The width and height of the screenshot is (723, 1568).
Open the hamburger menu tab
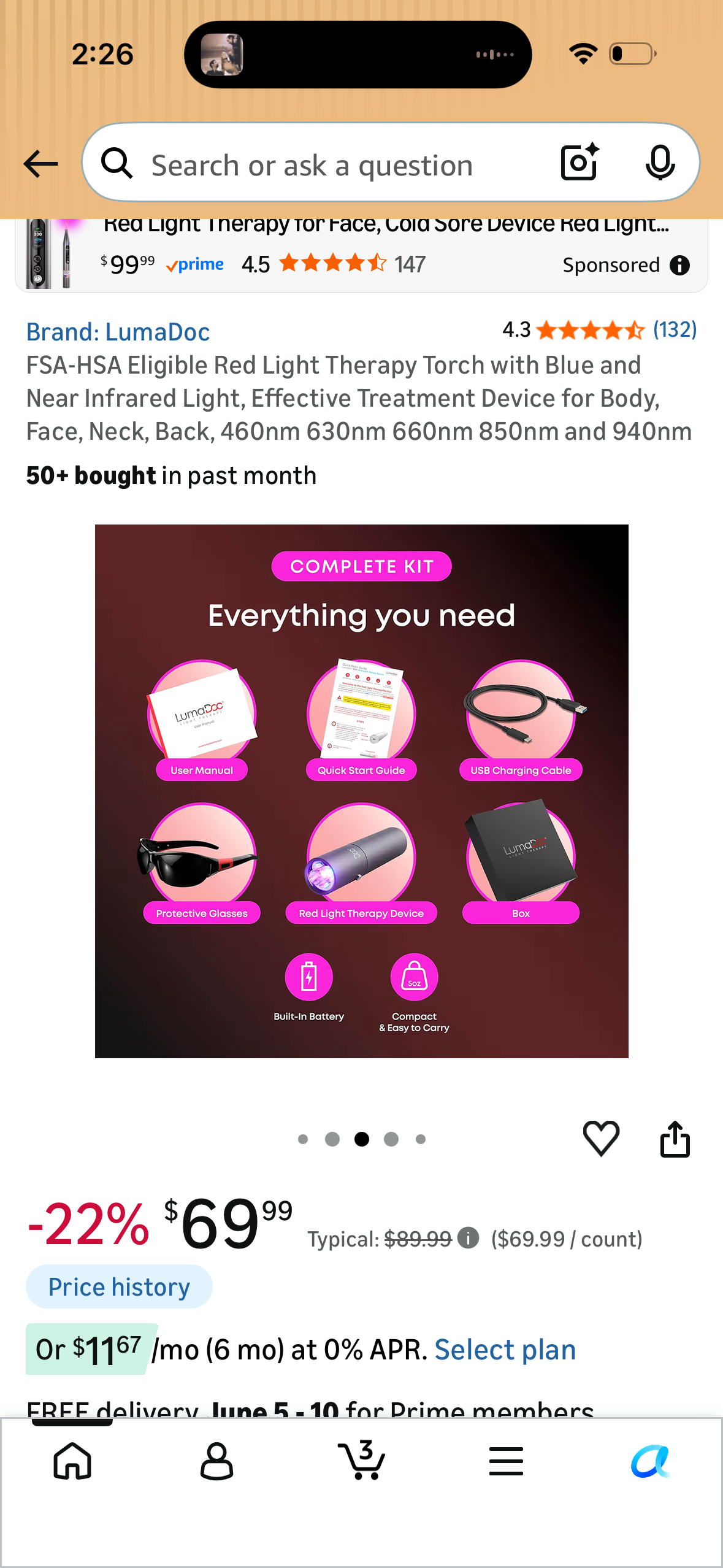[506, 1461]
